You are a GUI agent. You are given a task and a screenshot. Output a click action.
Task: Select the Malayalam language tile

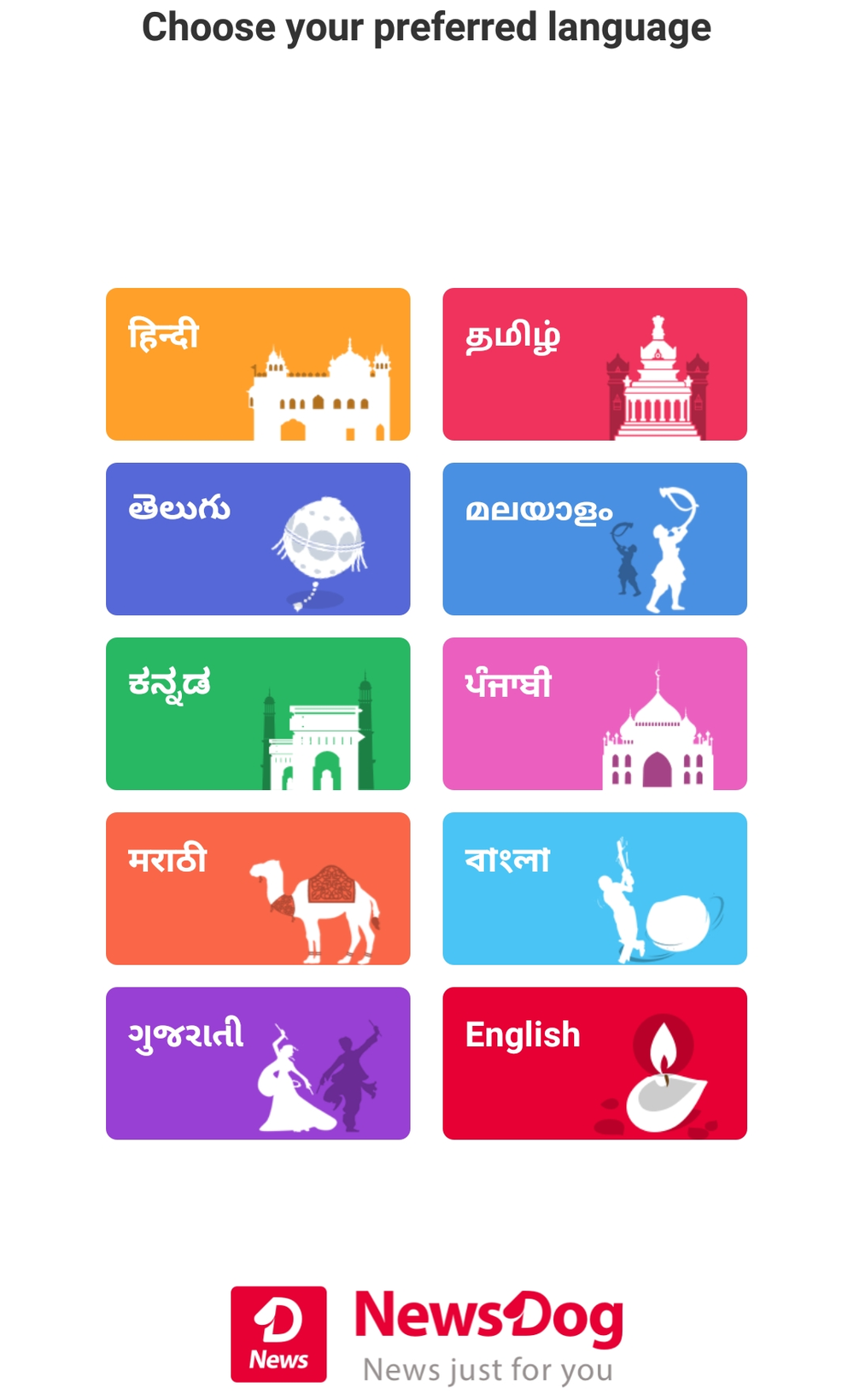click(595, 539)
